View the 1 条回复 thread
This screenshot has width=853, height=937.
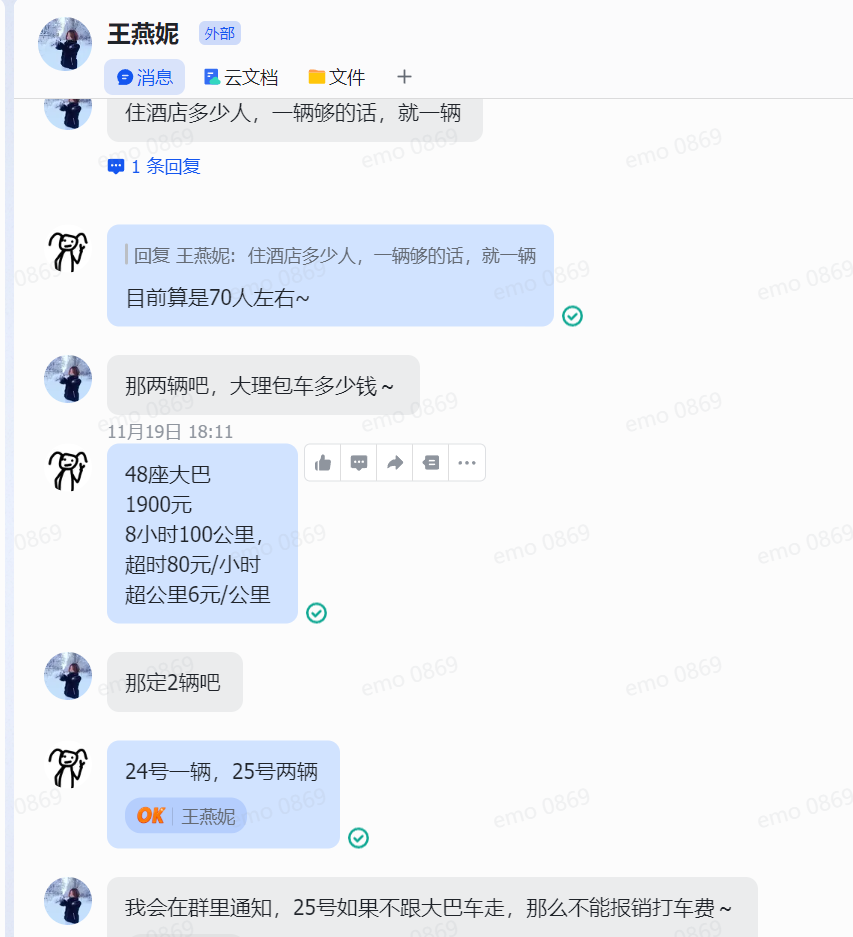155,167
